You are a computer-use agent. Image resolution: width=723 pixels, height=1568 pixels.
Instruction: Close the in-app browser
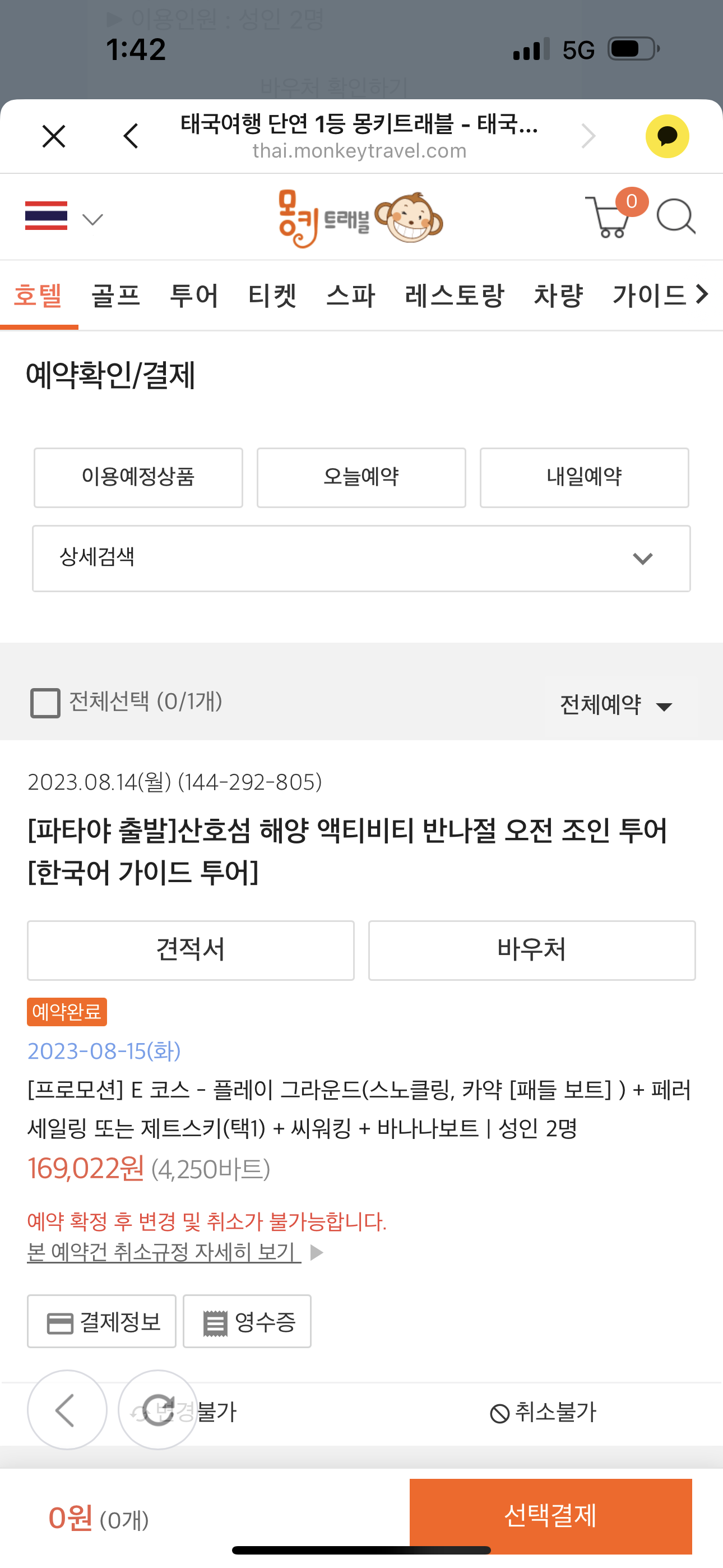tap(54, 136)
